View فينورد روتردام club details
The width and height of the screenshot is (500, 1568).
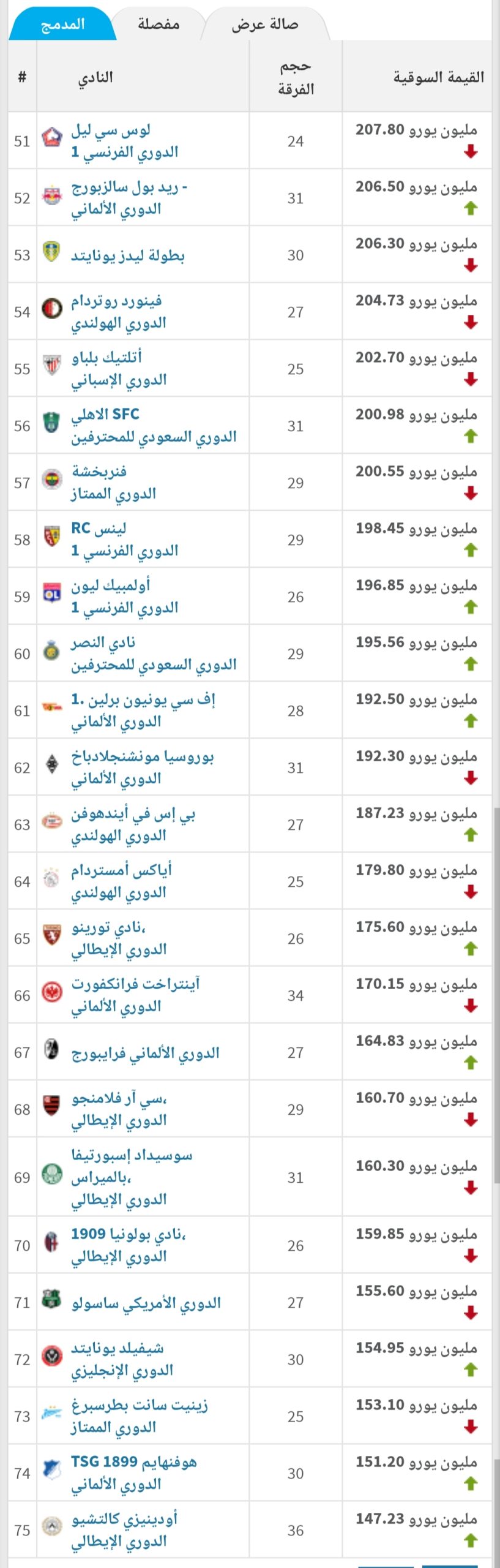tap(116, 301)
